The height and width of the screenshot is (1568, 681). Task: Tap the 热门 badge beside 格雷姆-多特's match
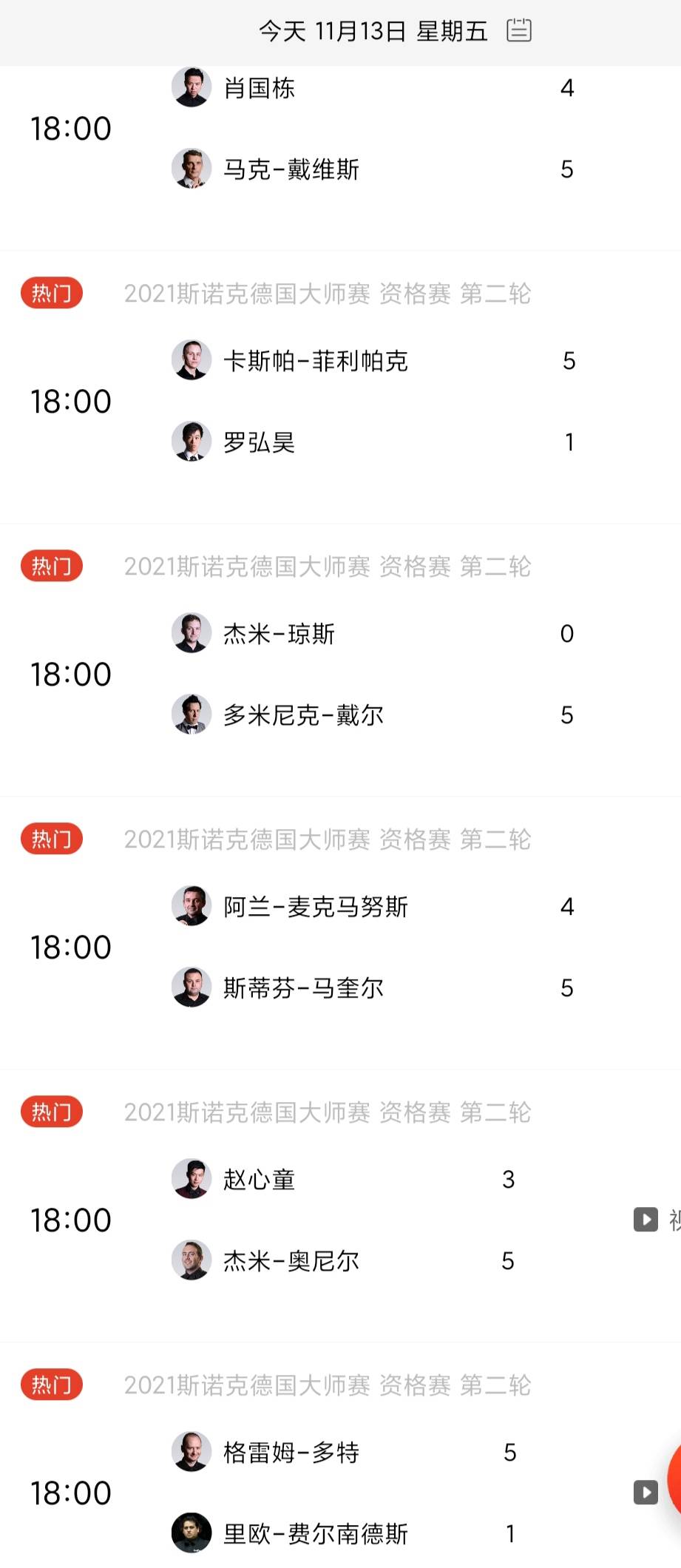(50, 1385)
